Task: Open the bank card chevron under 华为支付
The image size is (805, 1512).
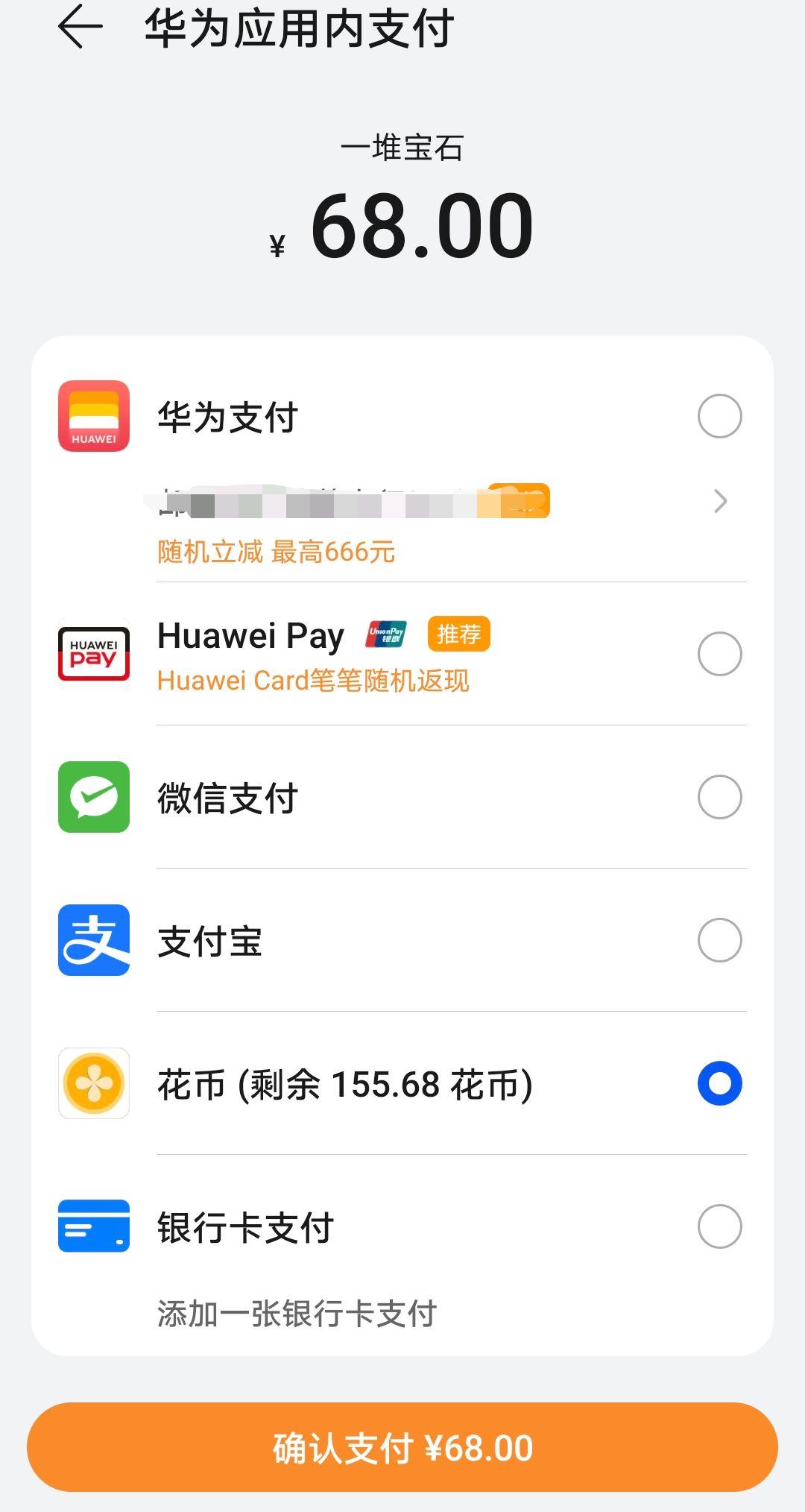Action: click(x=720, y=501)
